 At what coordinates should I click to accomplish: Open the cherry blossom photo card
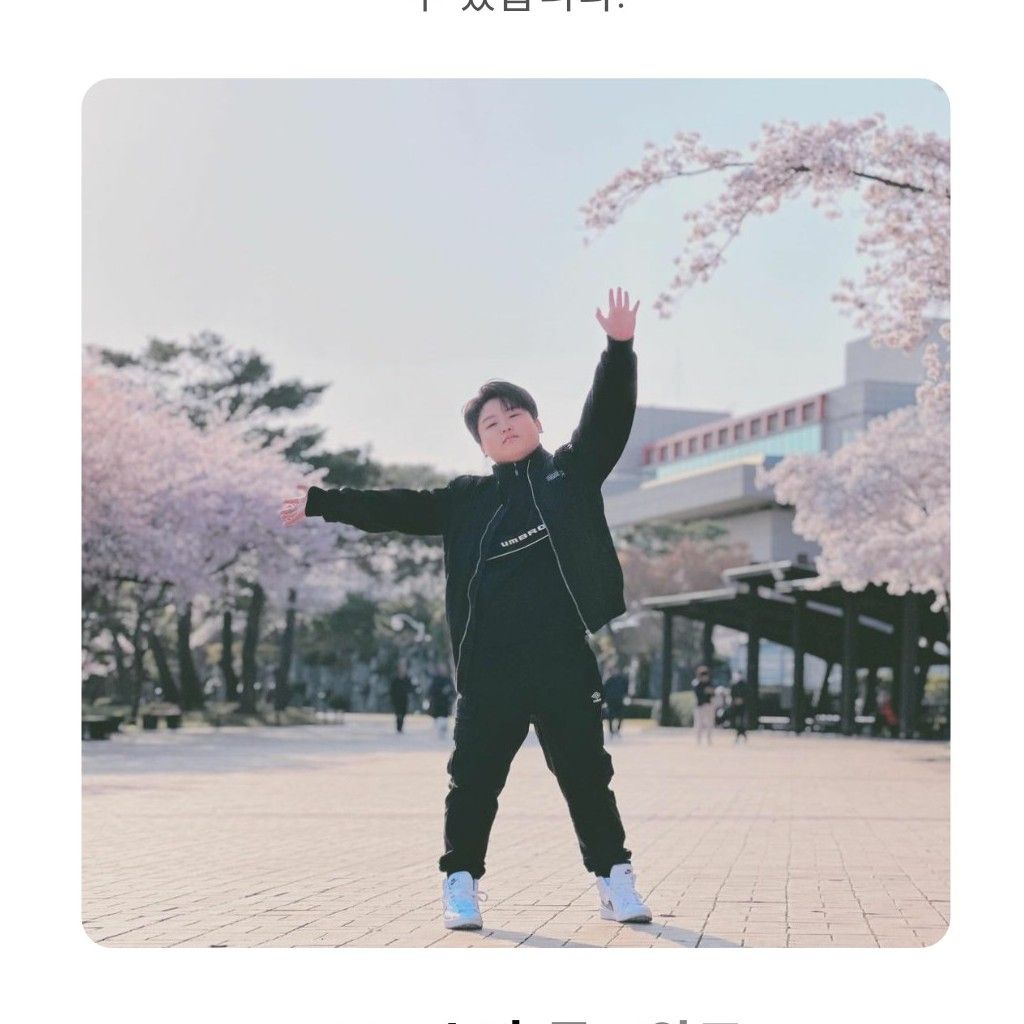tap(515, 512)
